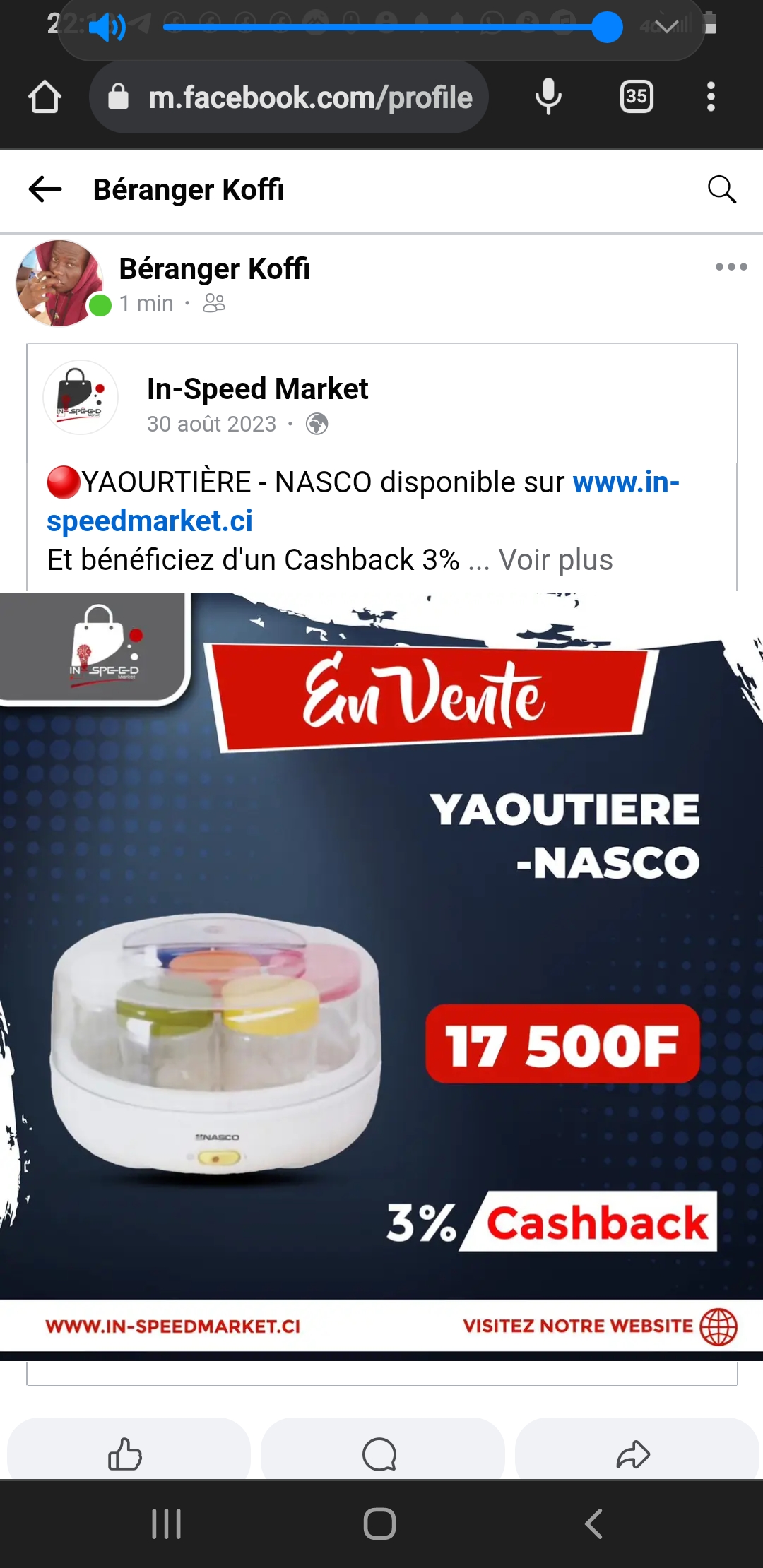
Task: Start voice search with the microphone
Action: click(x=548, y=97)
